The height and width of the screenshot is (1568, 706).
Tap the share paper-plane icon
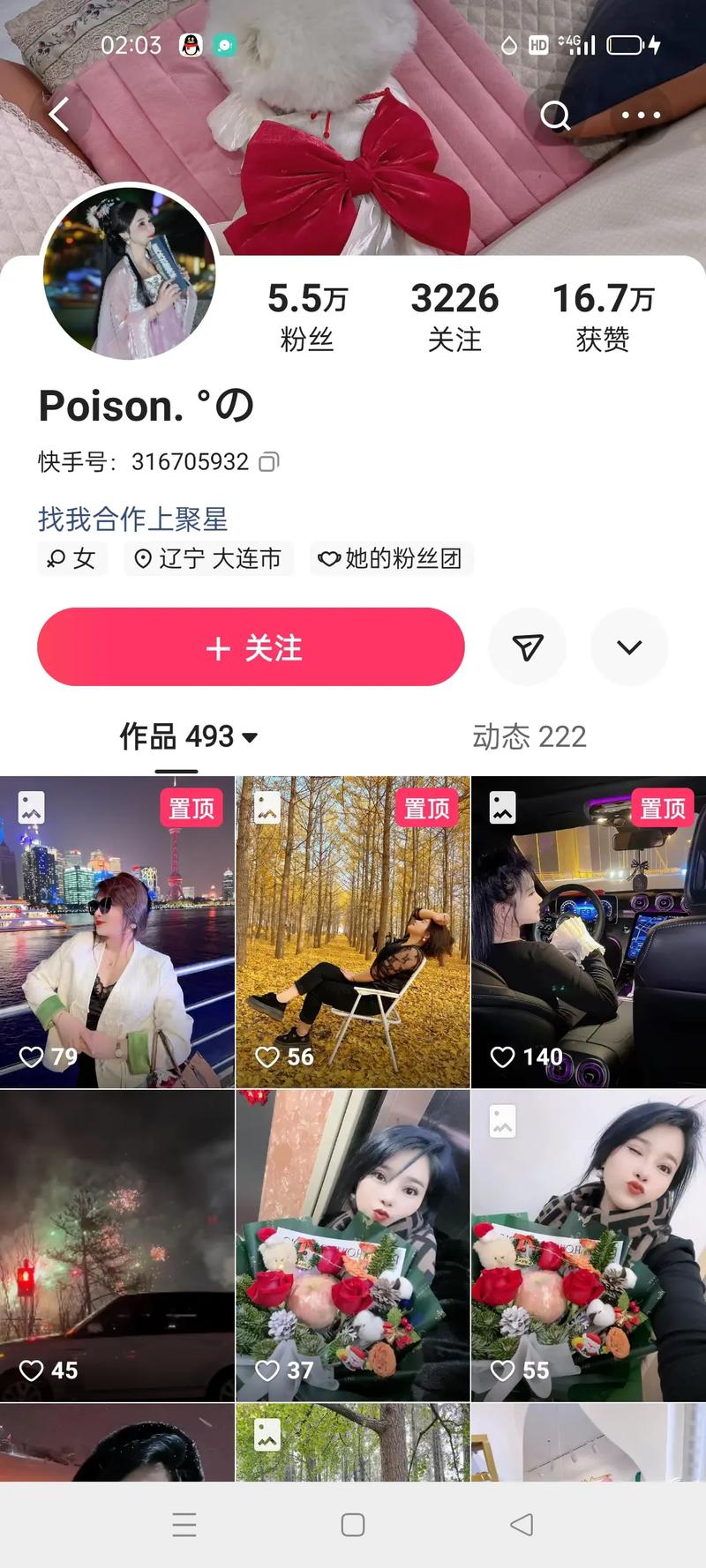coord(527,647)
